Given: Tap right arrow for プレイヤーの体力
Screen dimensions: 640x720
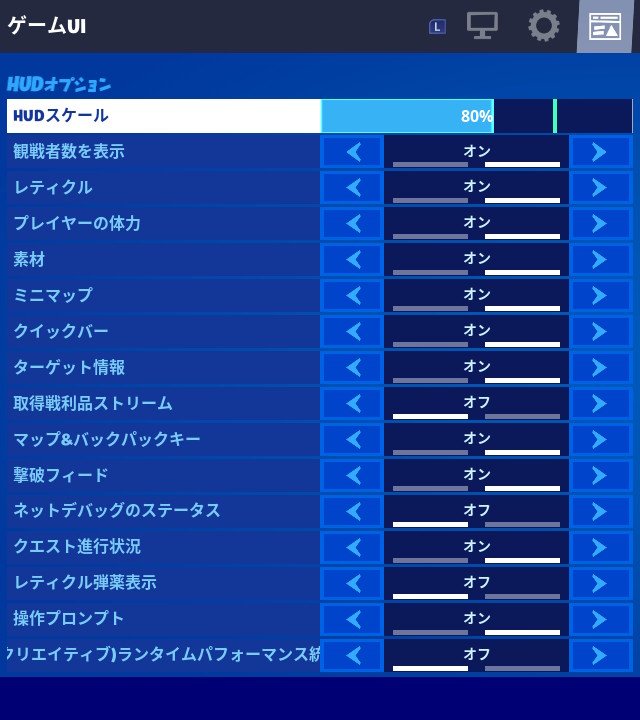Looking at the screenshot, I should point(600,224).
